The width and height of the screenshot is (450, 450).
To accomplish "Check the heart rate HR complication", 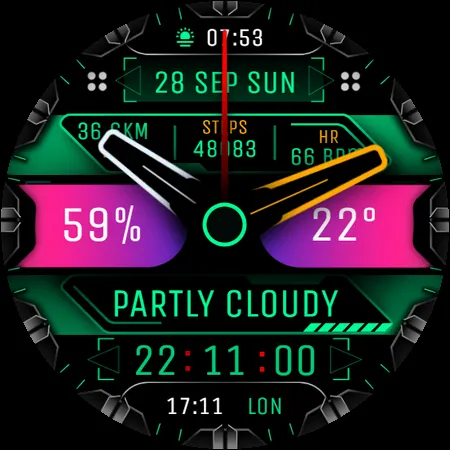I will (x=328, y=147).
